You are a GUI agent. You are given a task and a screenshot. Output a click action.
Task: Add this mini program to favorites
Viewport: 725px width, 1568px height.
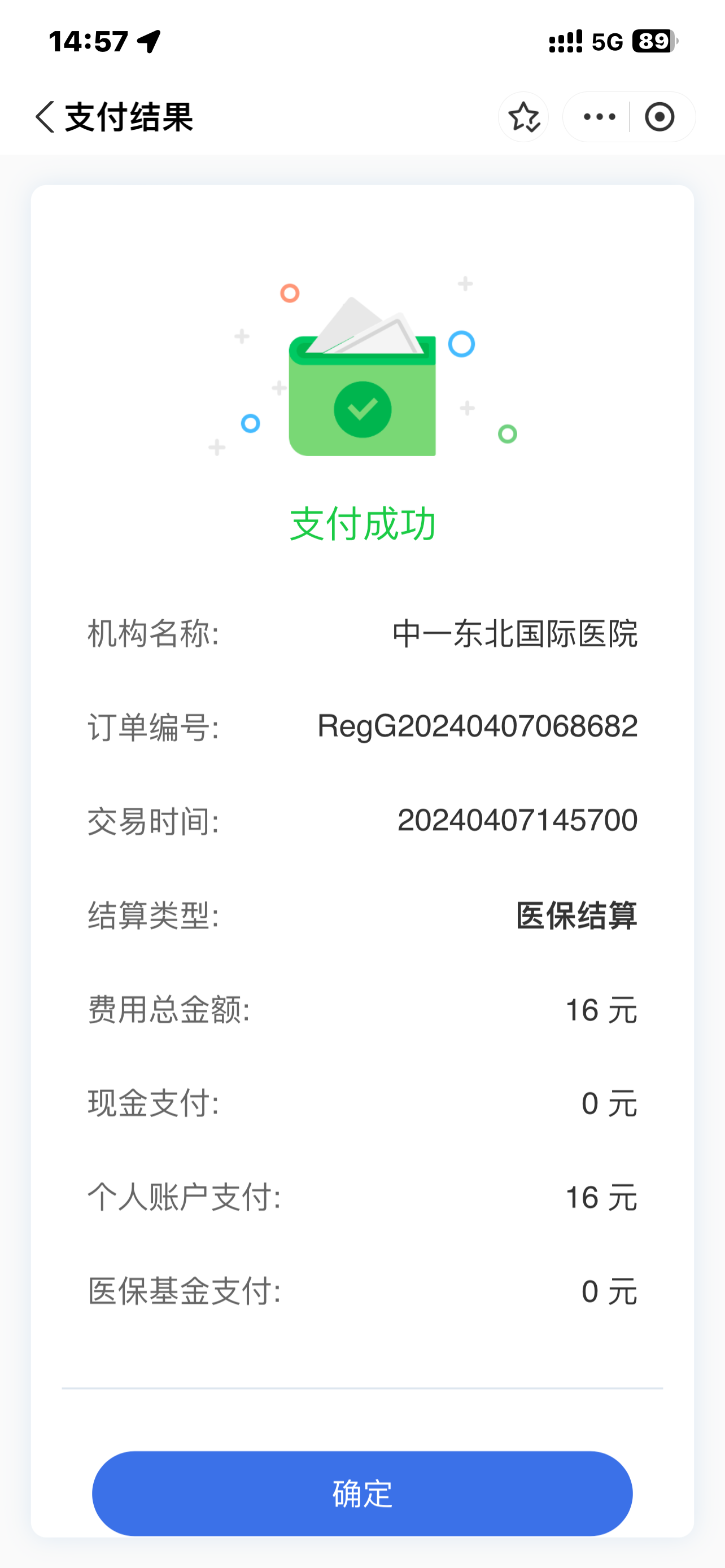click(x=523, y=117)
